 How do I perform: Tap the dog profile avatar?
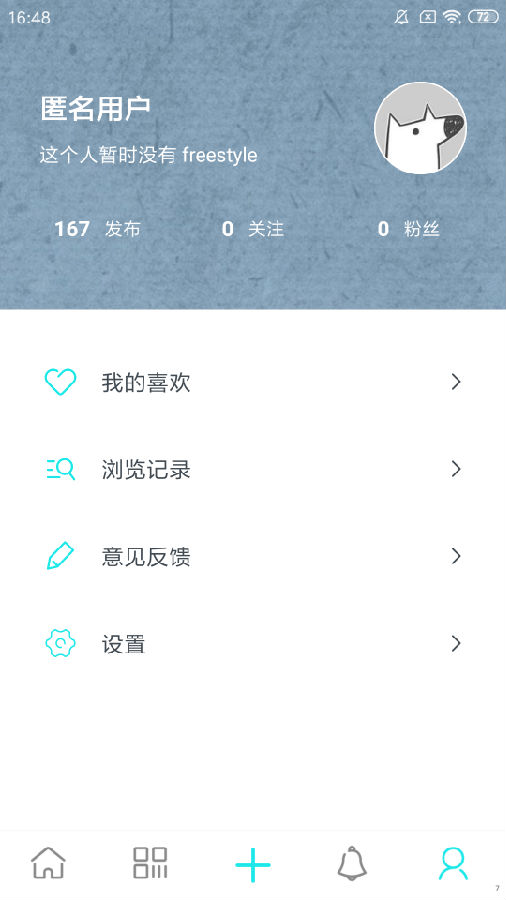[421, 128]
